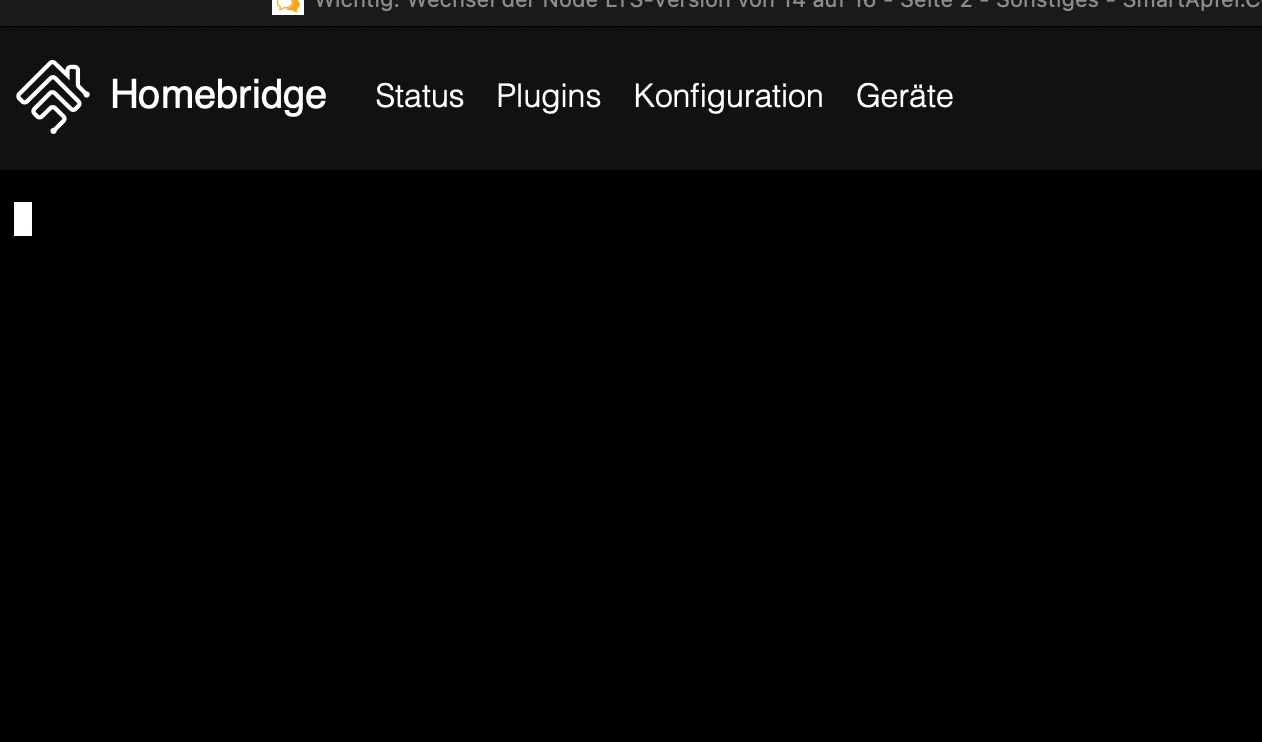Open the Homebridge home logo
The height and width of the screenshot is (742, 1262).
coord(53,96)
